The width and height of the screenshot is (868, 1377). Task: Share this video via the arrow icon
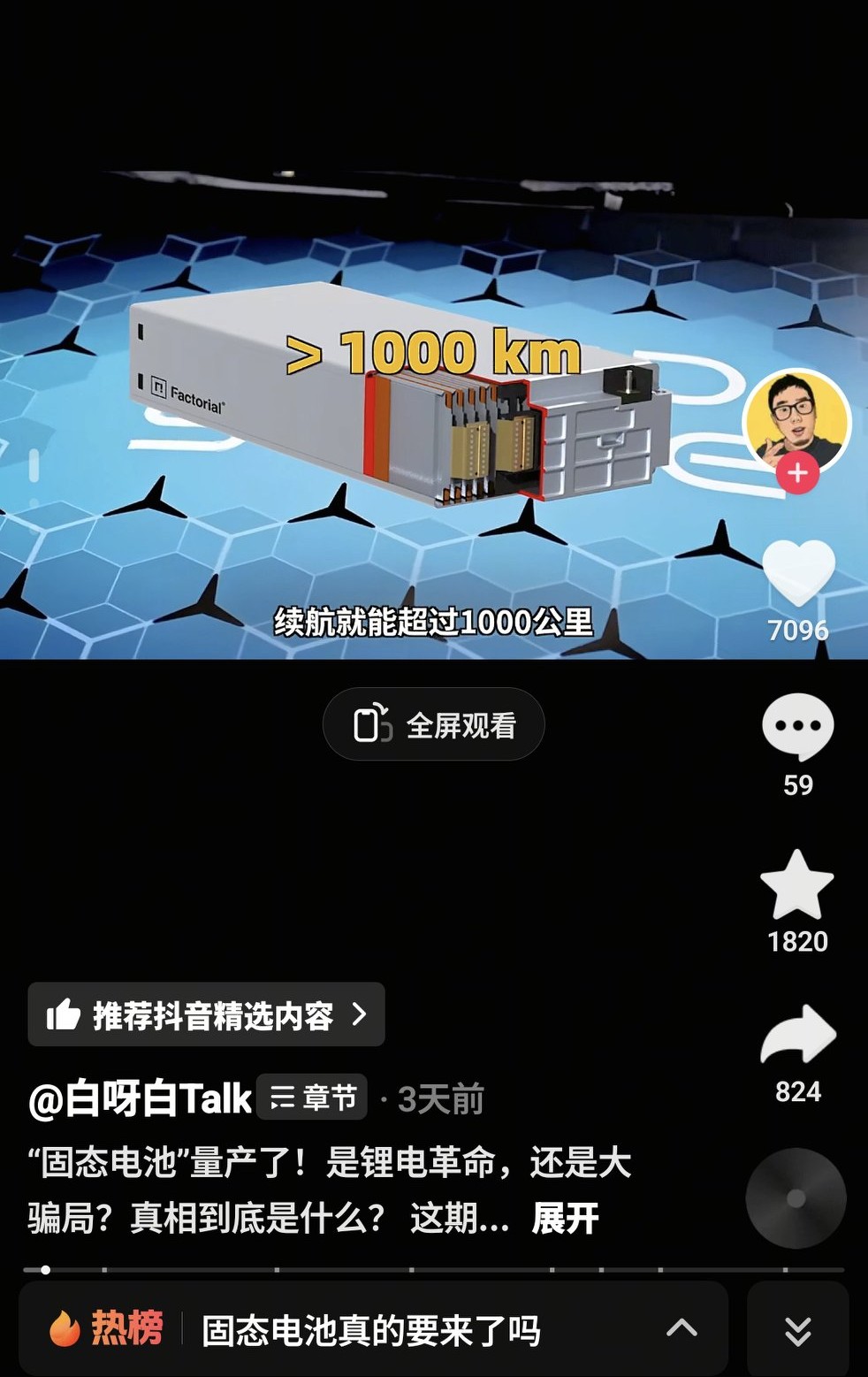[x=798, y=1035]
